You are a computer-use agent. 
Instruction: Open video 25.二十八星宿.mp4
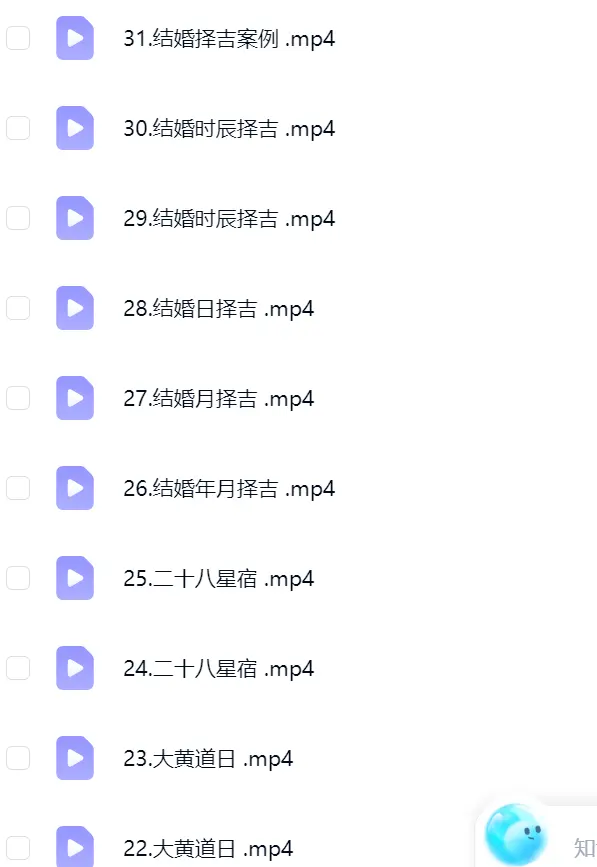[x=218, y=579]
